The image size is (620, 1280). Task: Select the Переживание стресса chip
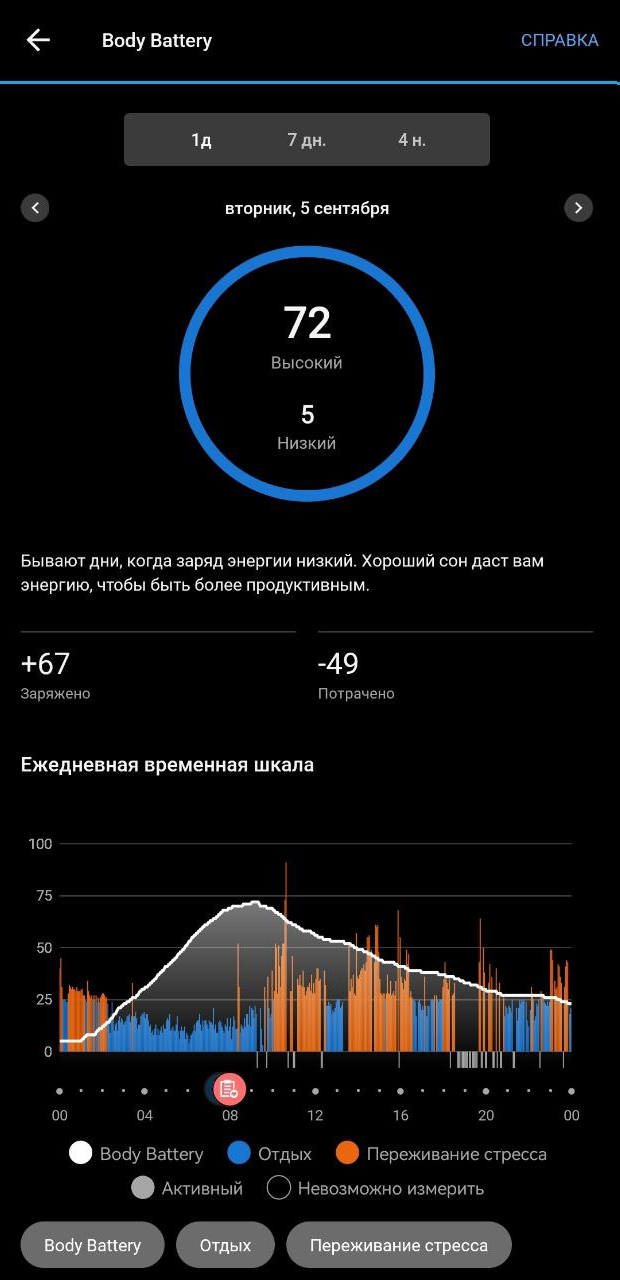tap(399, 1245)
